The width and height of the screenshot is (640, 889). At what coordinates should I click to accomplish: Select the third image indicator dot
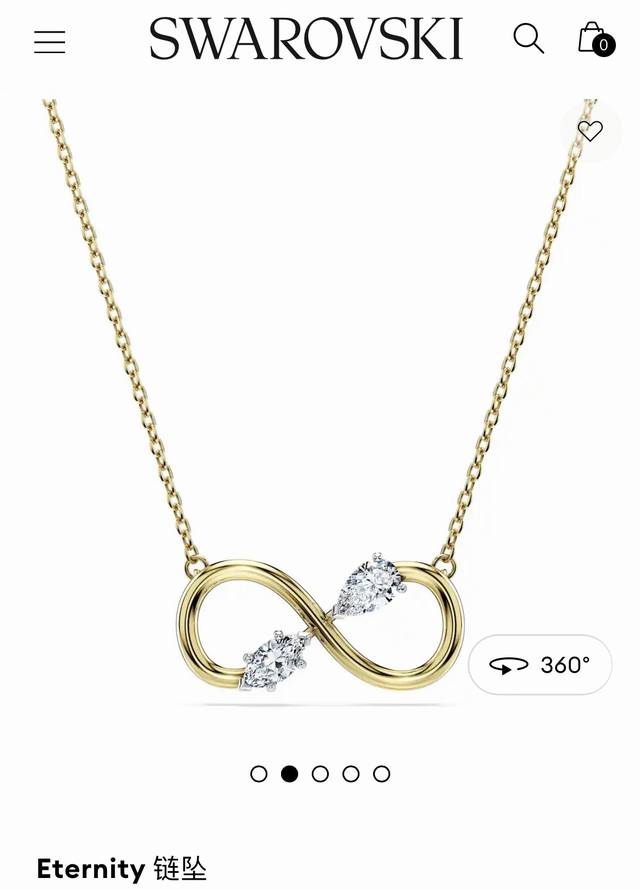pos(320,774)
